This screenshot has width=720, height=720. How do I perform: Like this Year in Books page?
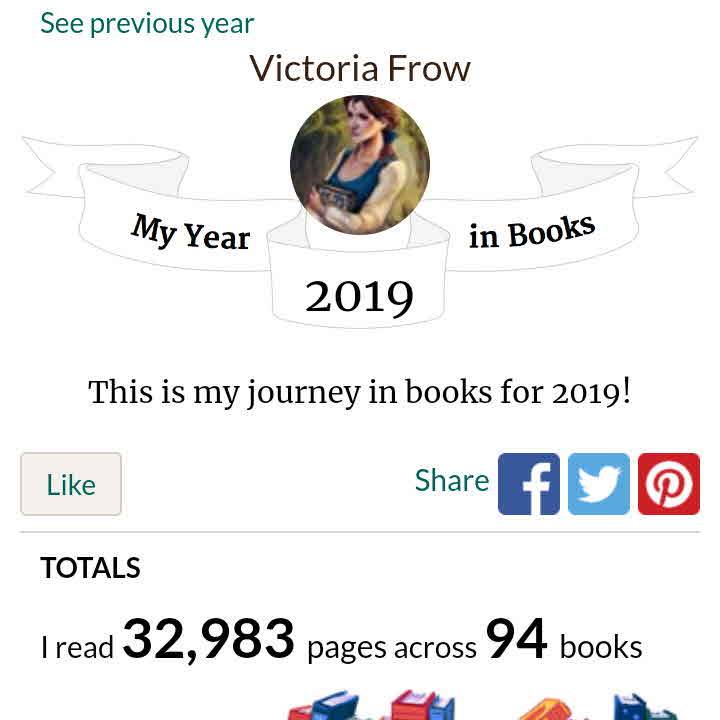click(71, 484)
